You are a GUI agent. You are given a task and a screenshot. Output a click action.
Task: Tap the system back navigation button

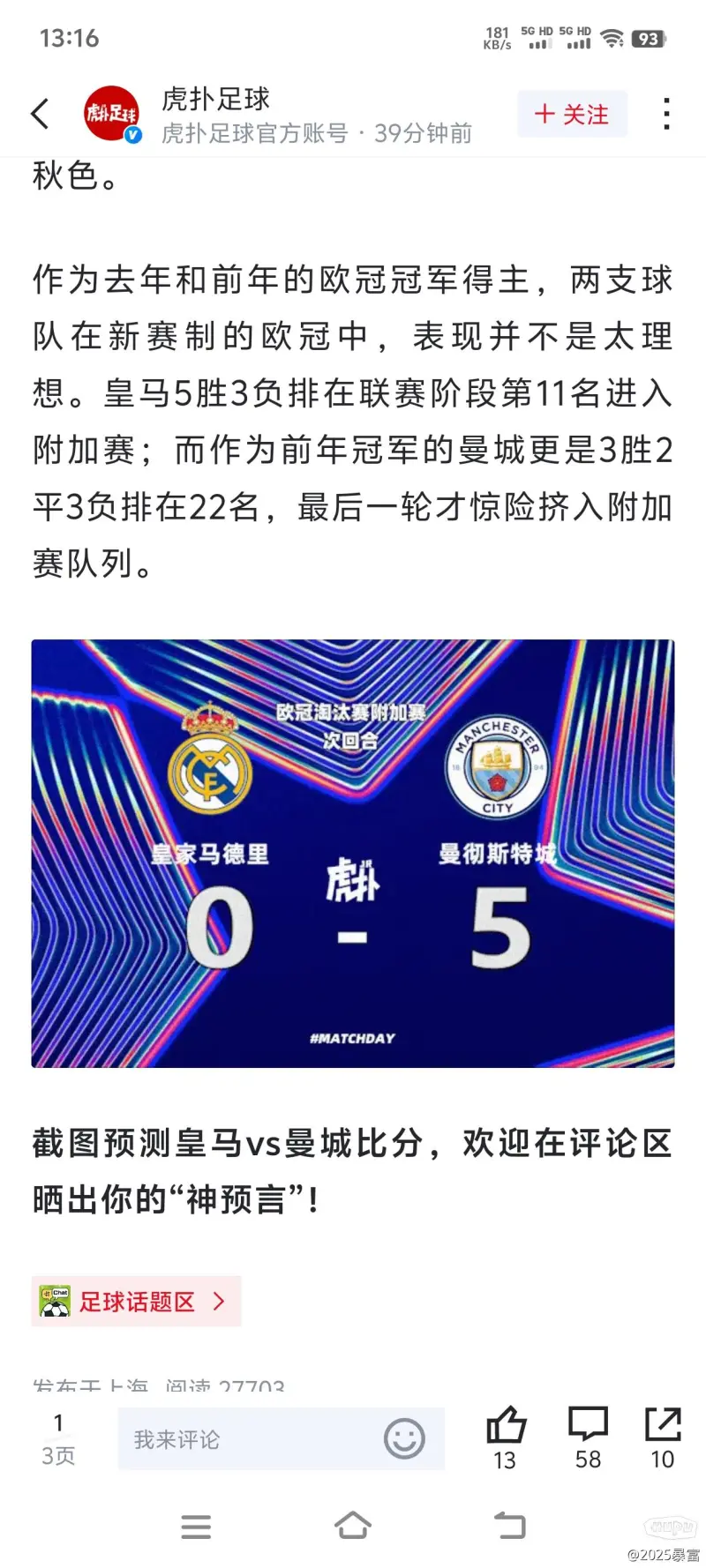(x=509, y=1526)
